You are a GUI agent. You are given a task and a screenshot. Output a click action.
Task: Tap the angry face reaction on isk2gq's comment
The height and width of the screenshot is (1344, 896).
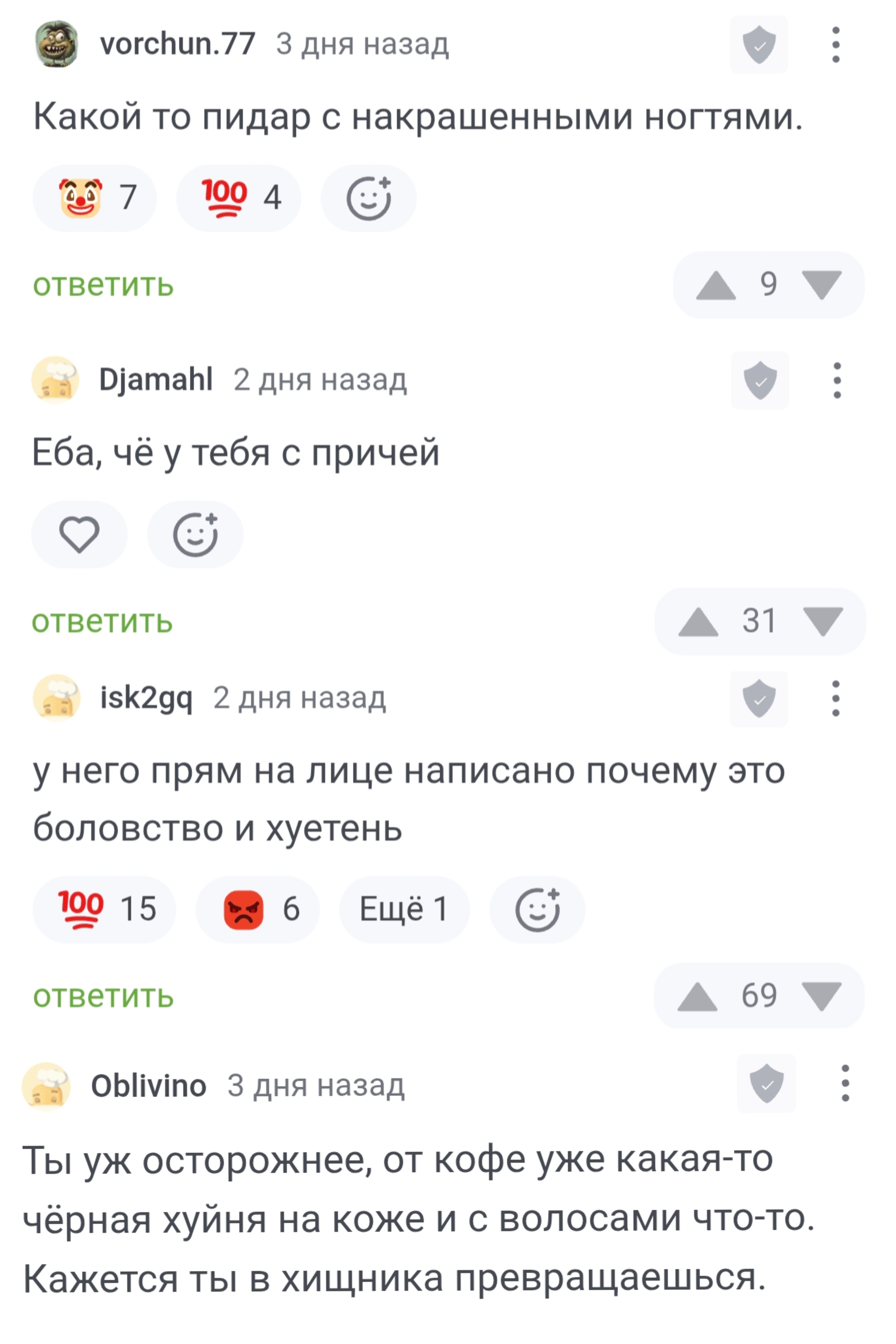pyautogui.click(x=257, y=909)
